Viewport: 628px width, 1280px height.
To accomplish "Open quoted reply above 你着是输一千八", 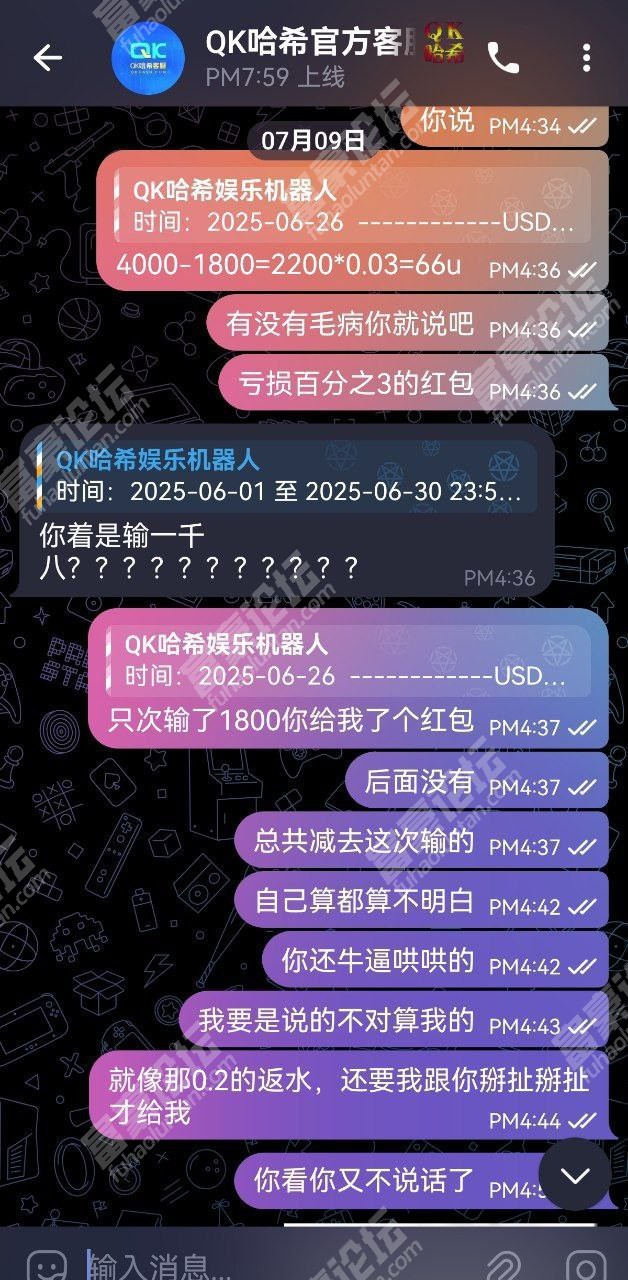I will point(285,476).
